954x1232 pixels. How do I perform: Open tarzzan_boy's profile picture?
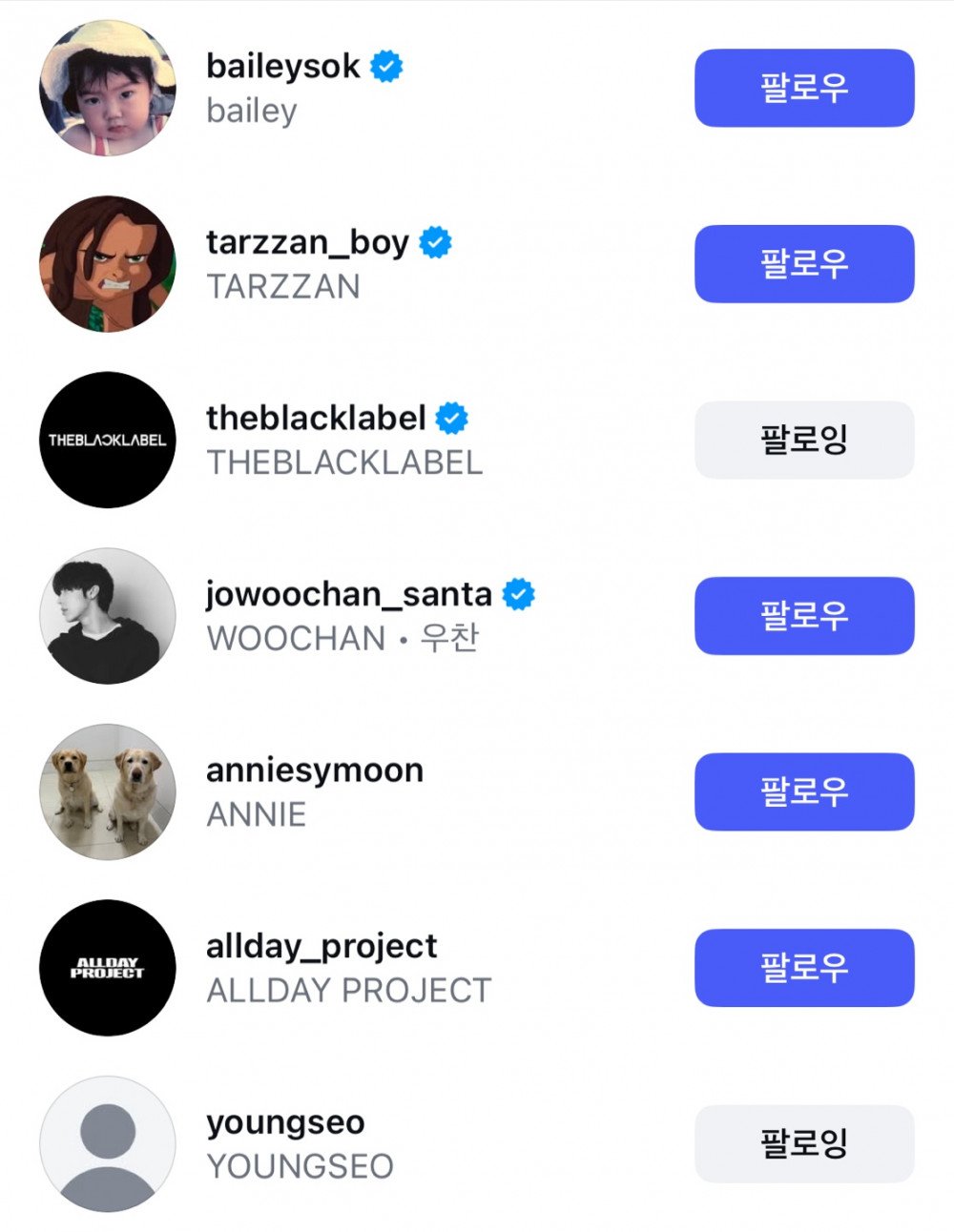(108, 264)
